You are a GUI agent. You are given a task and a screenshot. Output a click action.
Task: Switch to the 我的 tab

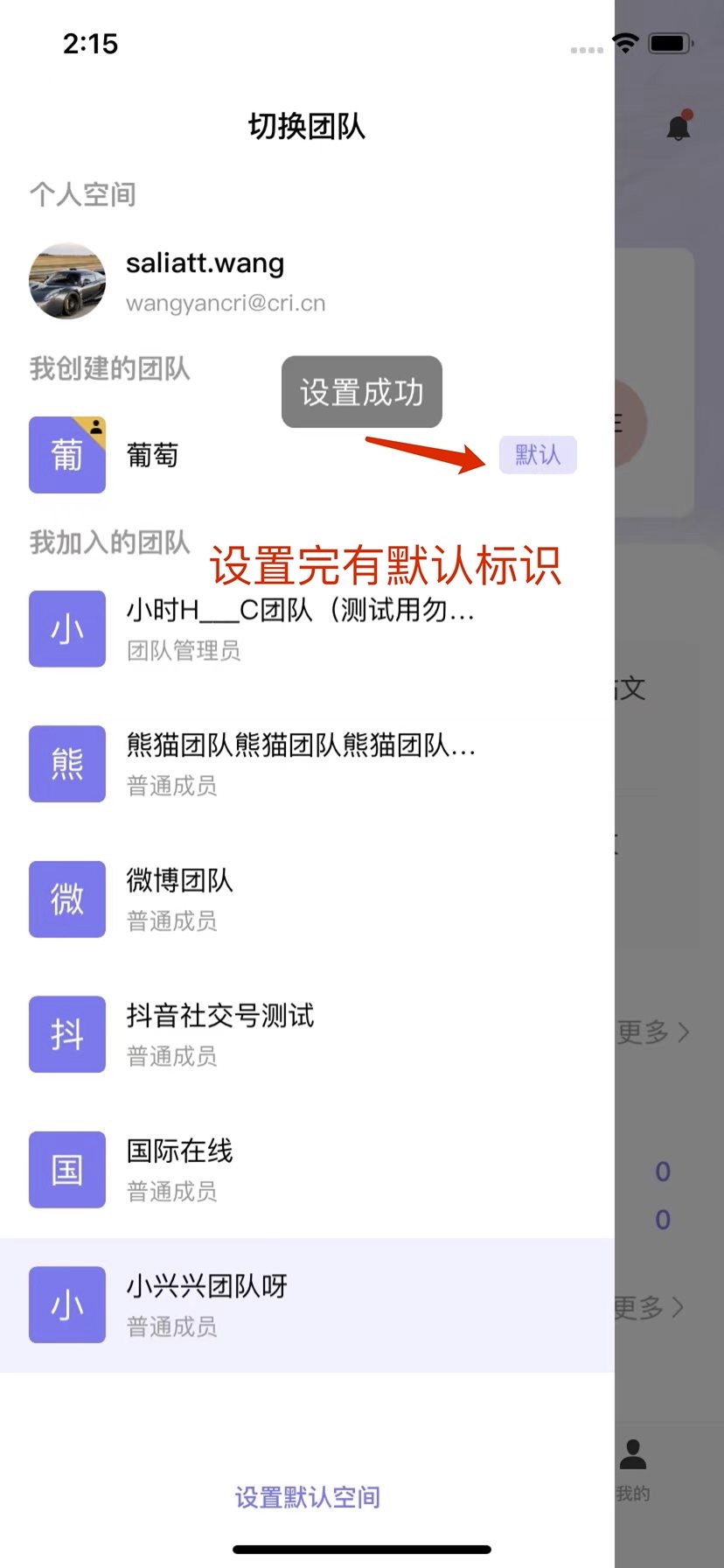point(632,1468)
